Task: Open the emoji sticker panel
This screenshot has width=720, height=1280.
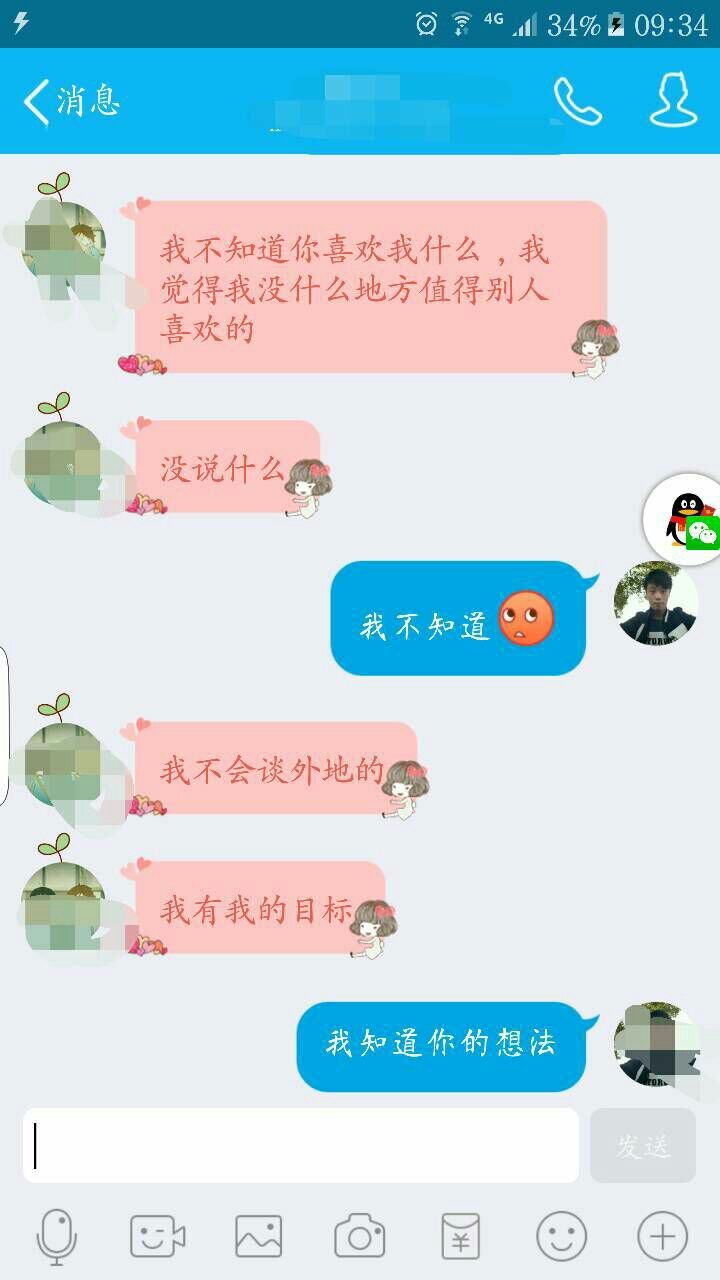Action: pos(561,1237)
